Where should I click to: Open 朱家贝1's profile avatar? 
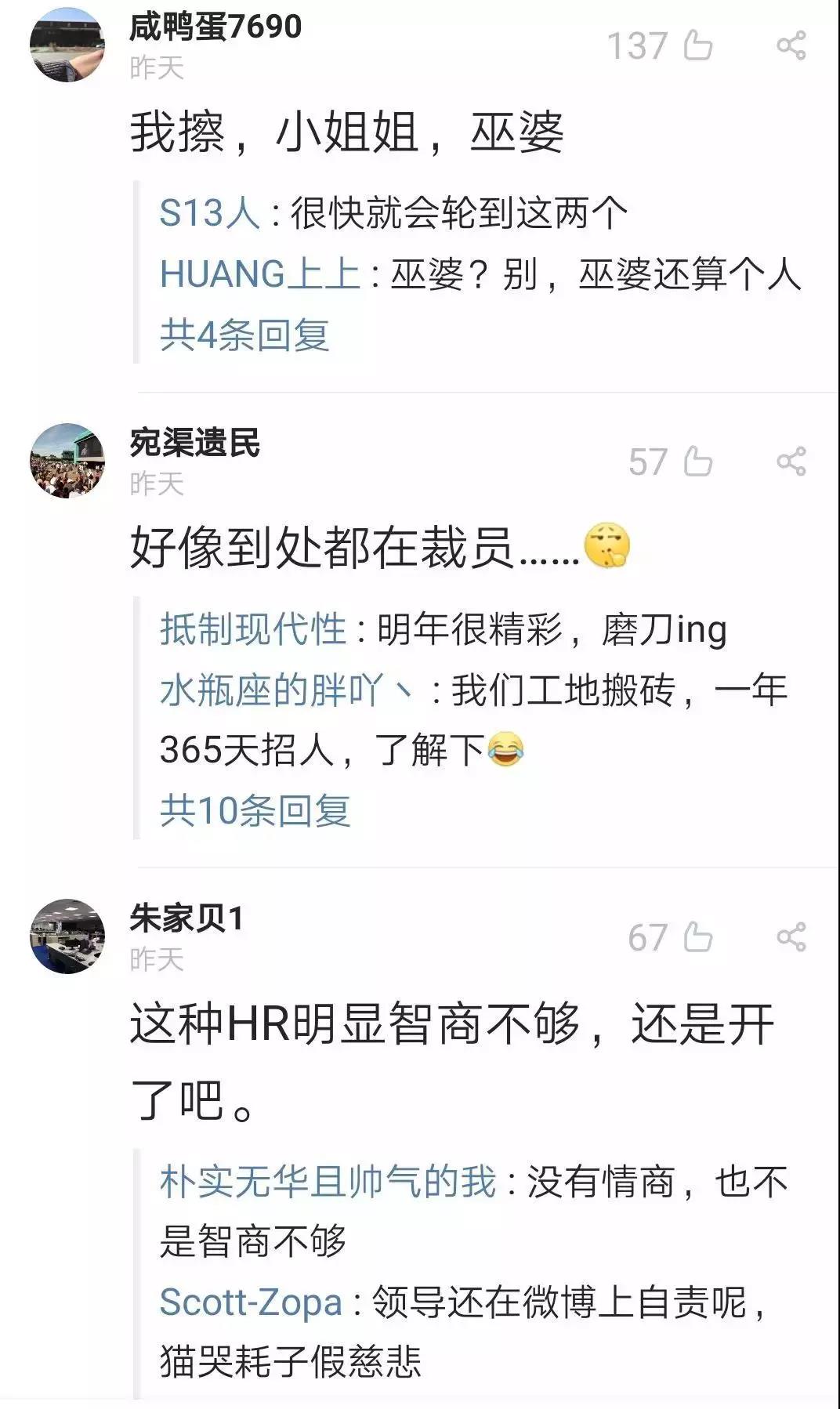[x=67, y=936]
